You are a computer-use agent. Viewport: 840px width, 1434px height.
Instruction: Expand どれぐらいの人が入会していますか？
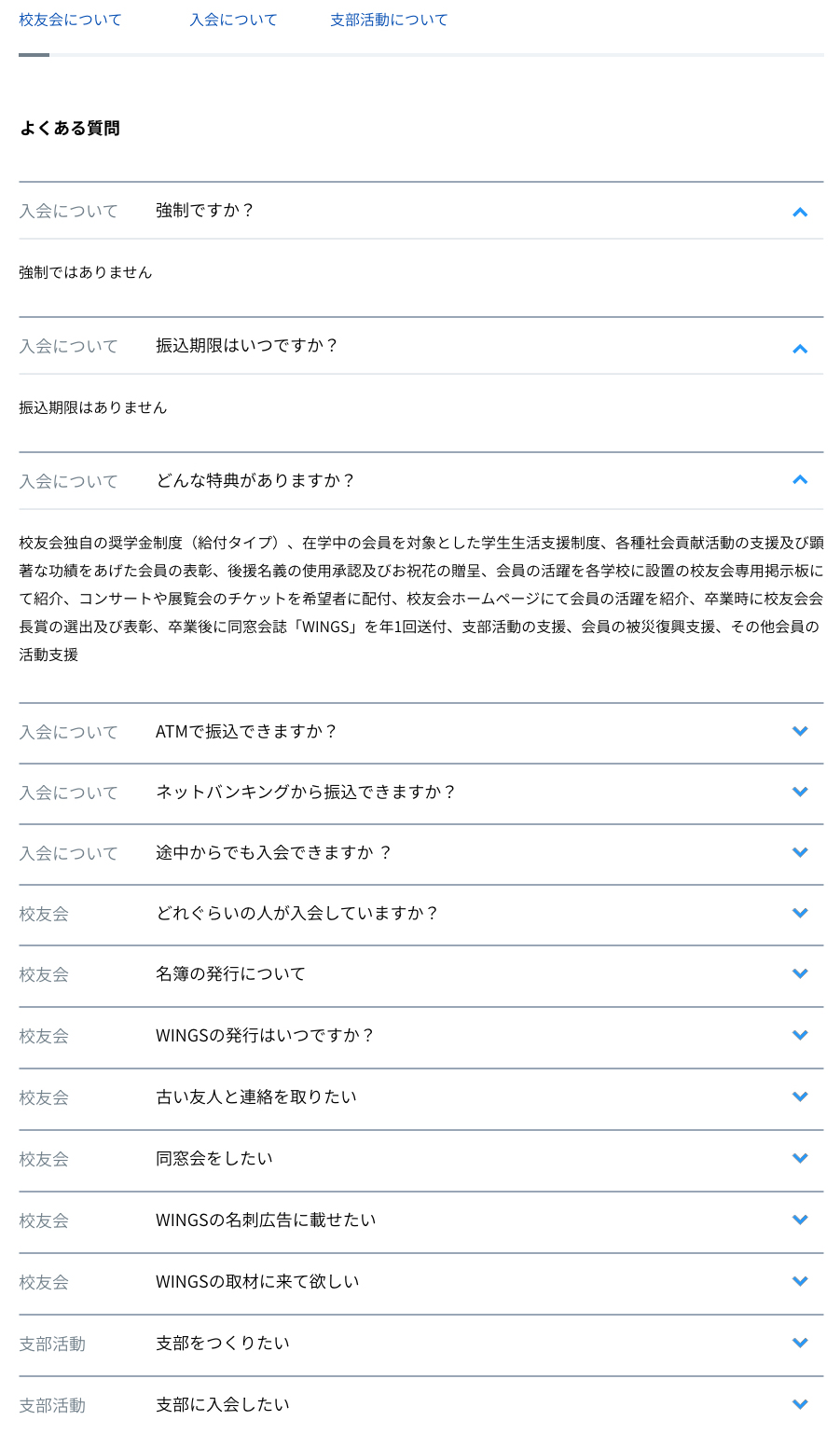tap(799, 914)
